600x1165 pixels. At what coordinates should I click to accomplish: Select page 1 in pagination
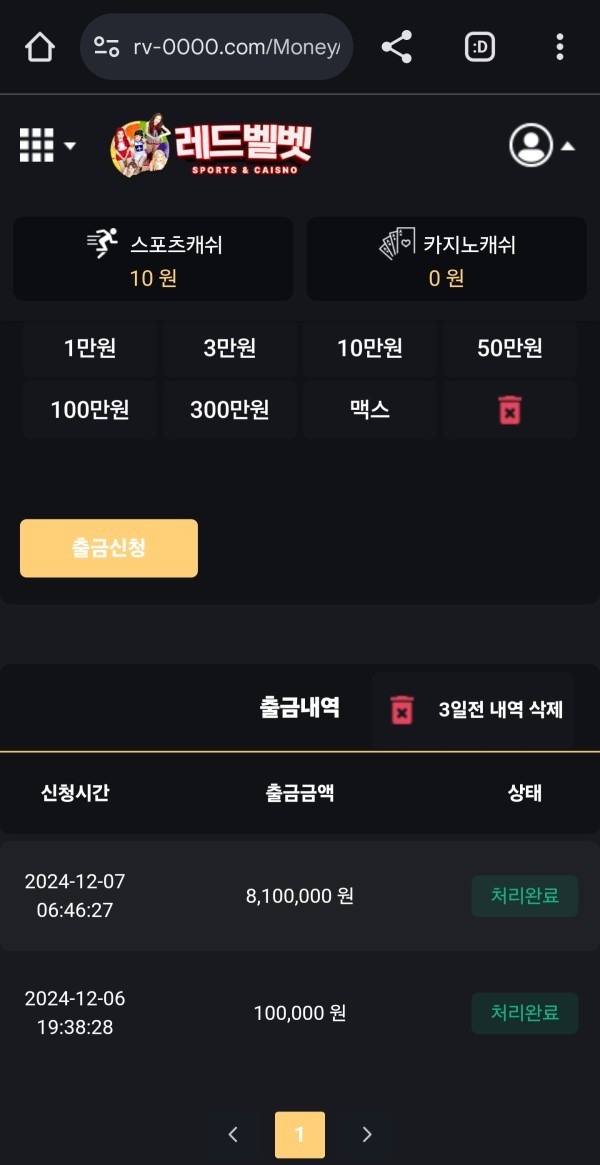tap(300, 1134)
